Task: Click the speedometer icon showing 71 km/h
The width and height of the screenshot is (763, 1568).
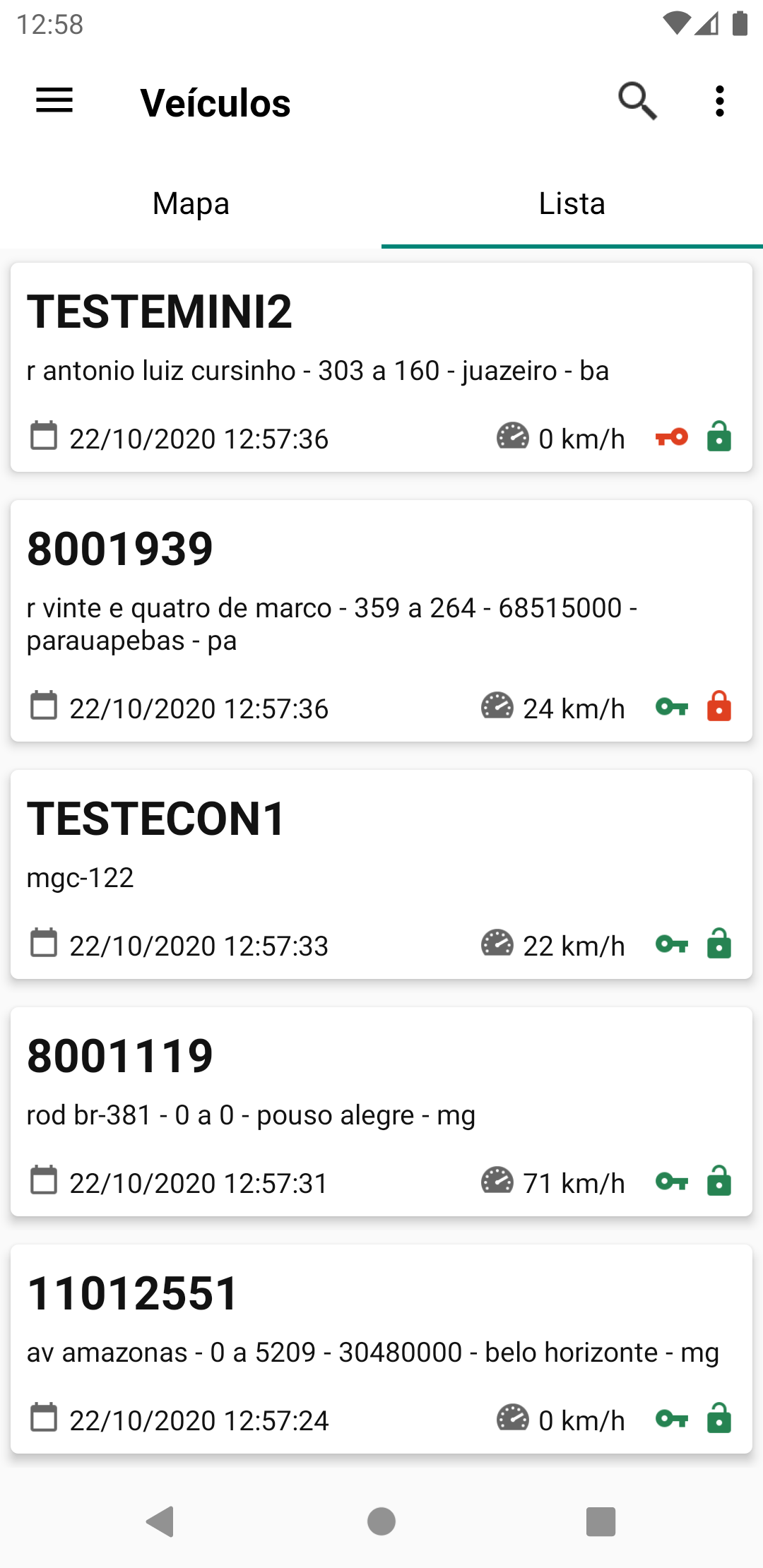Action: (x=499, y=1181)
